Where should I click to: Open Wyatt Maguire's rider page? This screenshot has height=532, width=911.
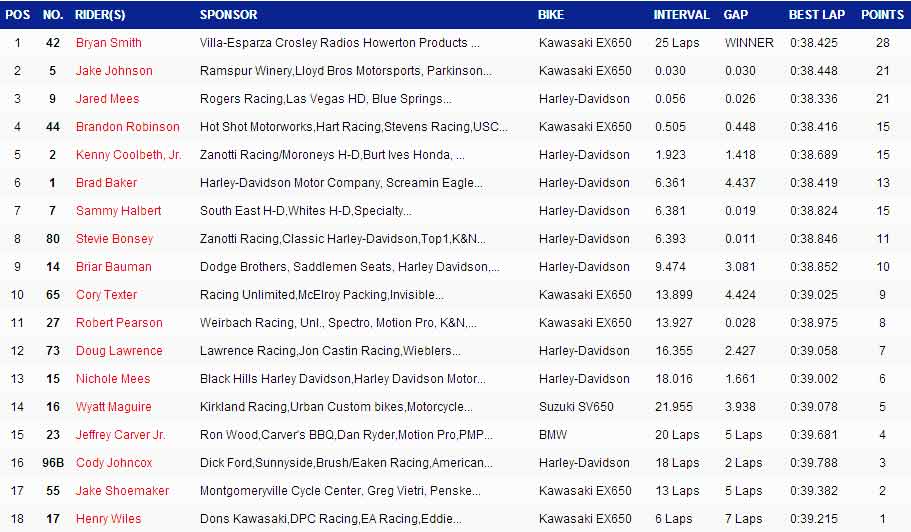[113, 407]
